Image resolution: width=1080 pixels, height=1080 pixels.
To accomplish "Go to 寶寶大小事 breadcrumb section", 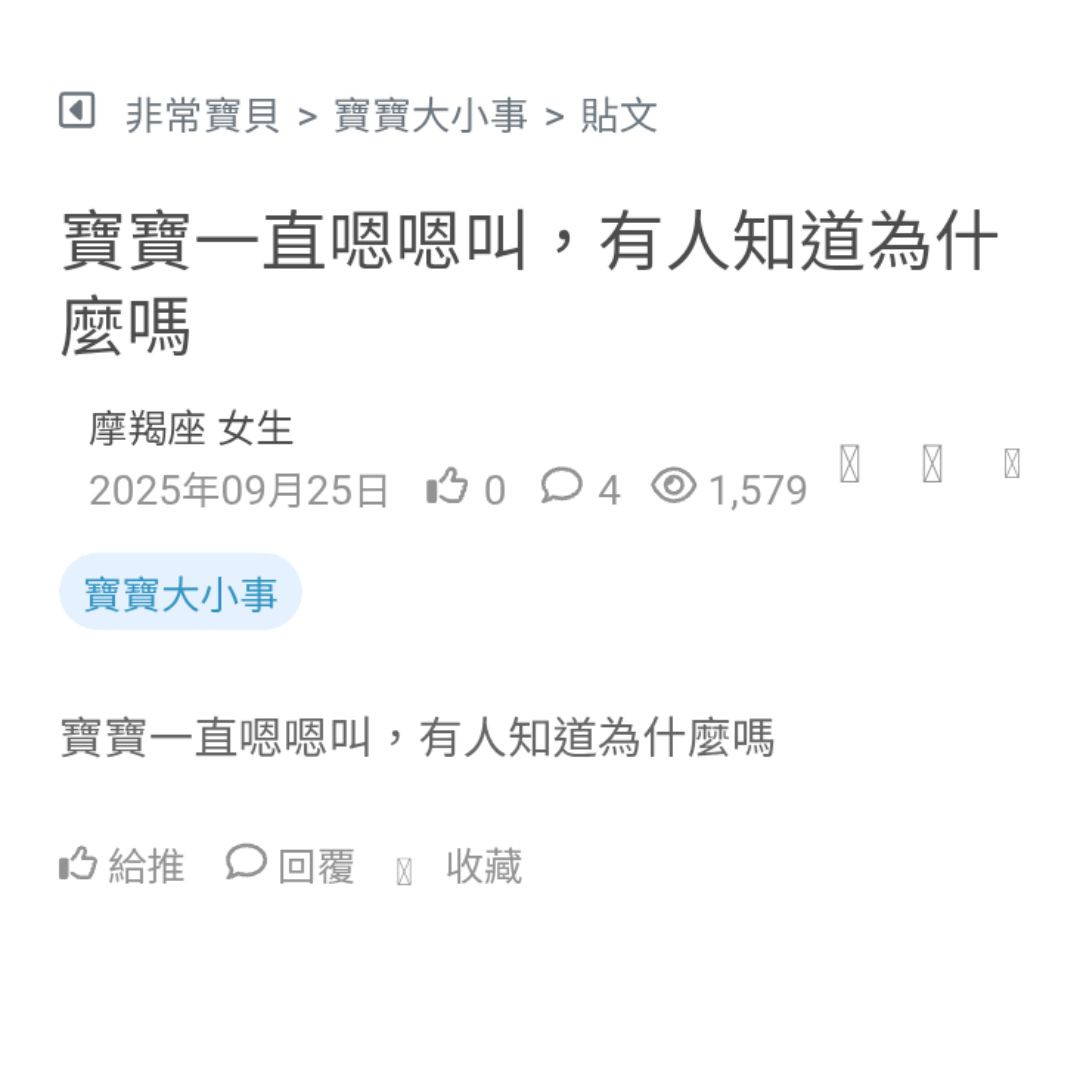I will (430, 116).
